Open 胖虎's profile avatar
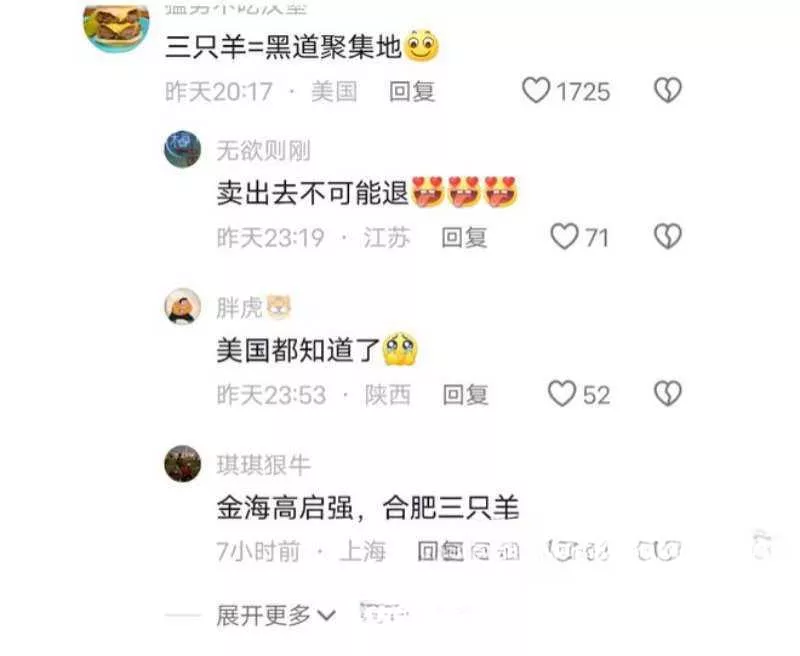The width and height of the screenshot is (800, 656). [183, 307]
